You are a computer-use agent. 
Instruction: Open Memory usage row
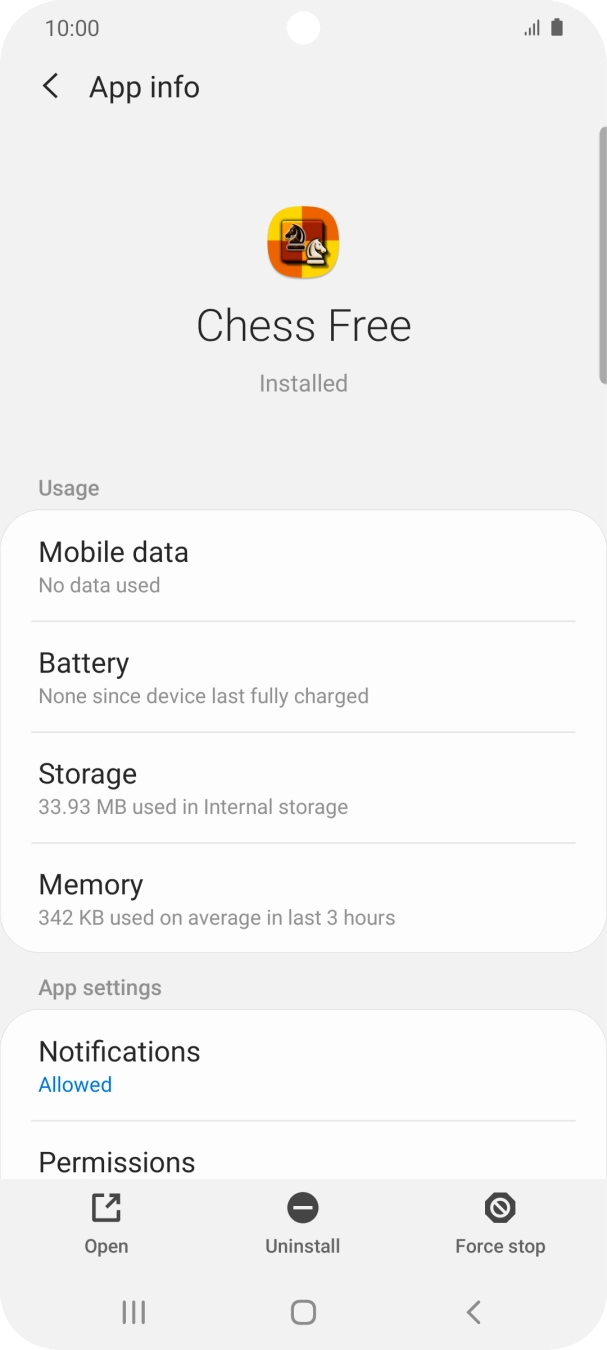[x=303, y=898]
